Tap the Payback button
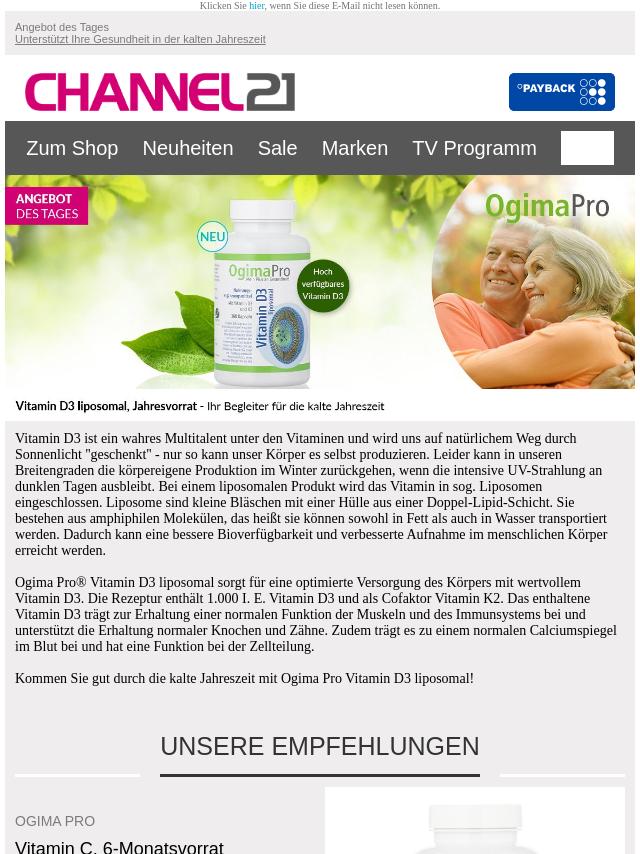The height and width of the screenshot is (854, 640). tap(561, 92)
